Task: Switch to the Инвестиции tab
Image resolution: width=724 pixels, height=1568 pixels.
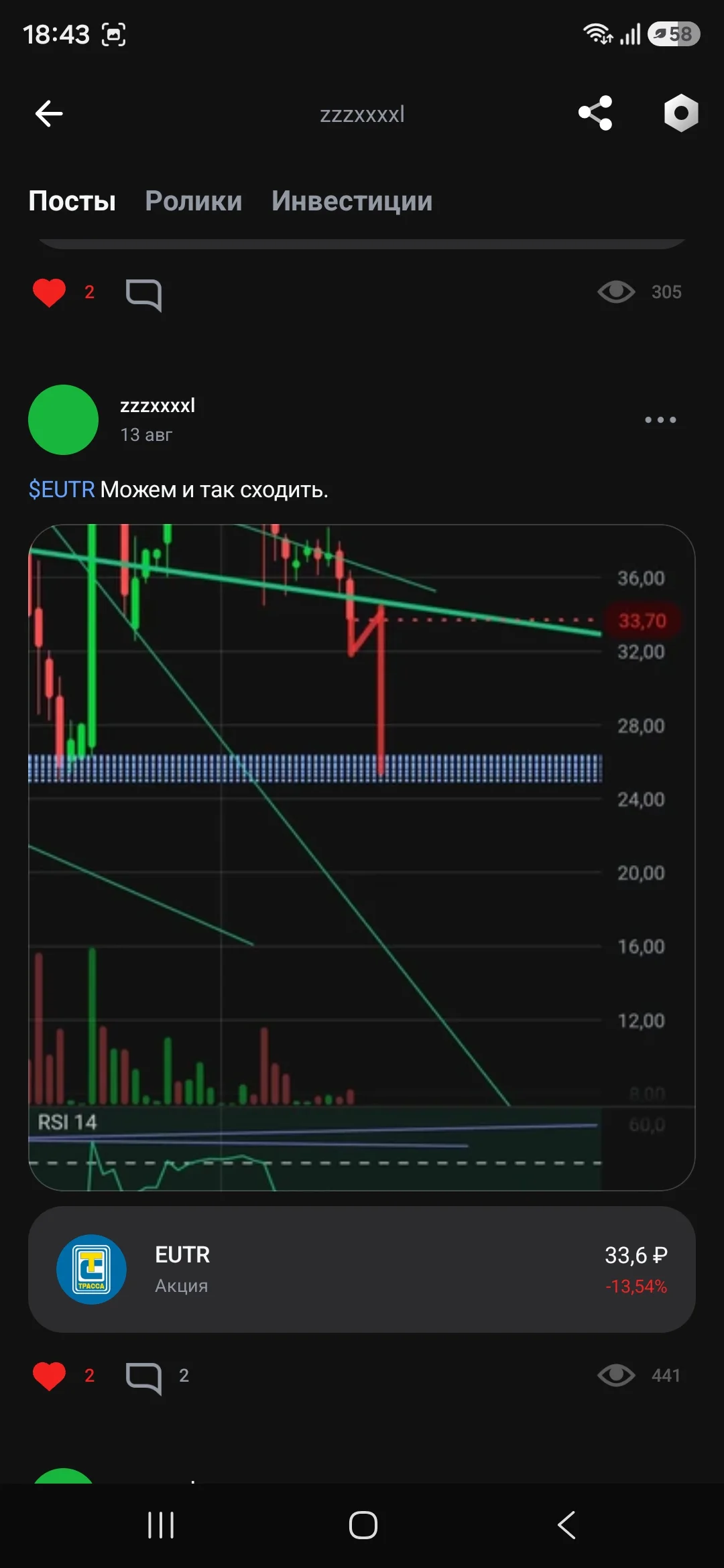Action: [x=352, y=201]
